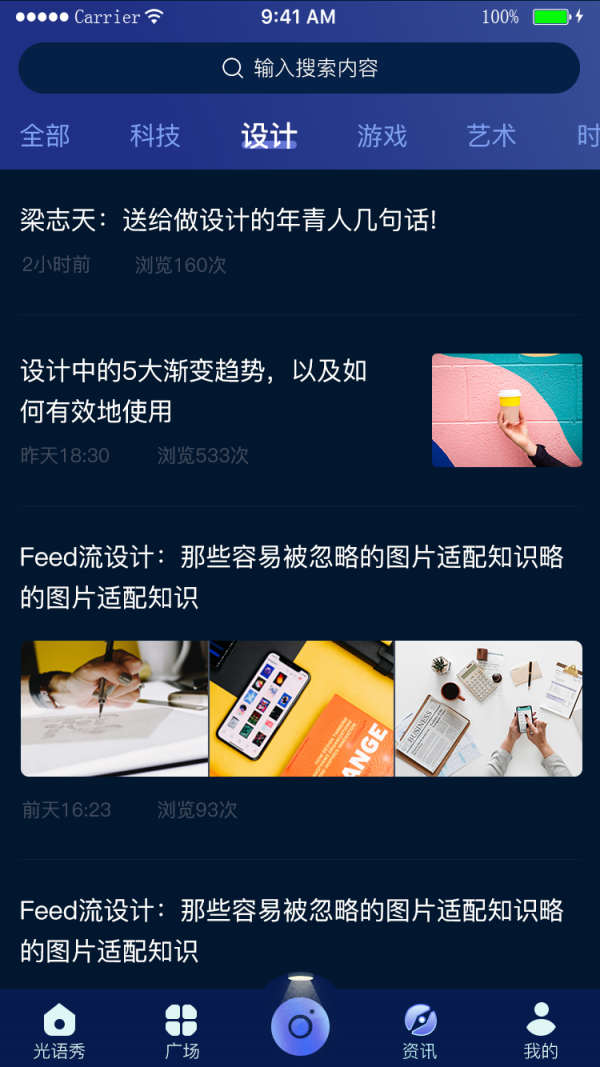Open the 我的 profile tab
The image size is (600, 1067).
click(x=541, y=1030)
